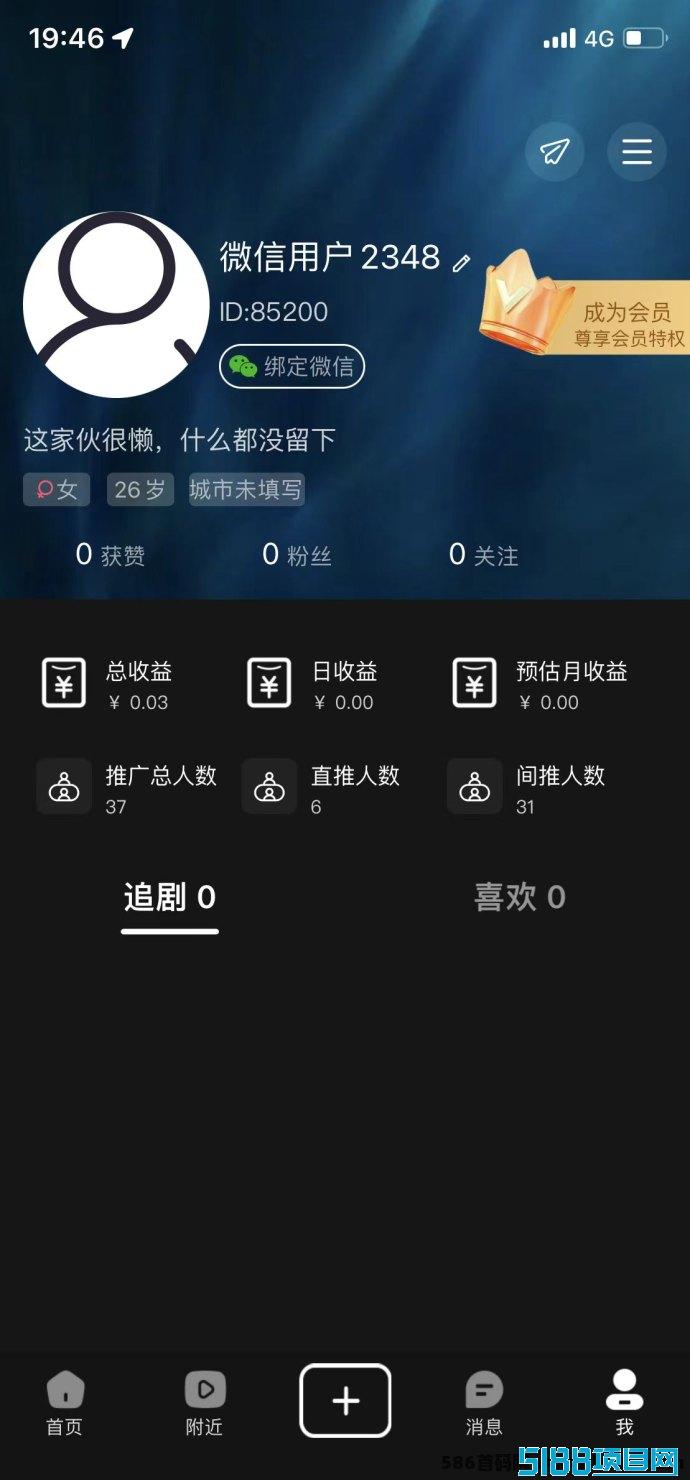Screen dimensions: 690x1480
Task: Open the hamburger menu icon
Action: [637, 151]
